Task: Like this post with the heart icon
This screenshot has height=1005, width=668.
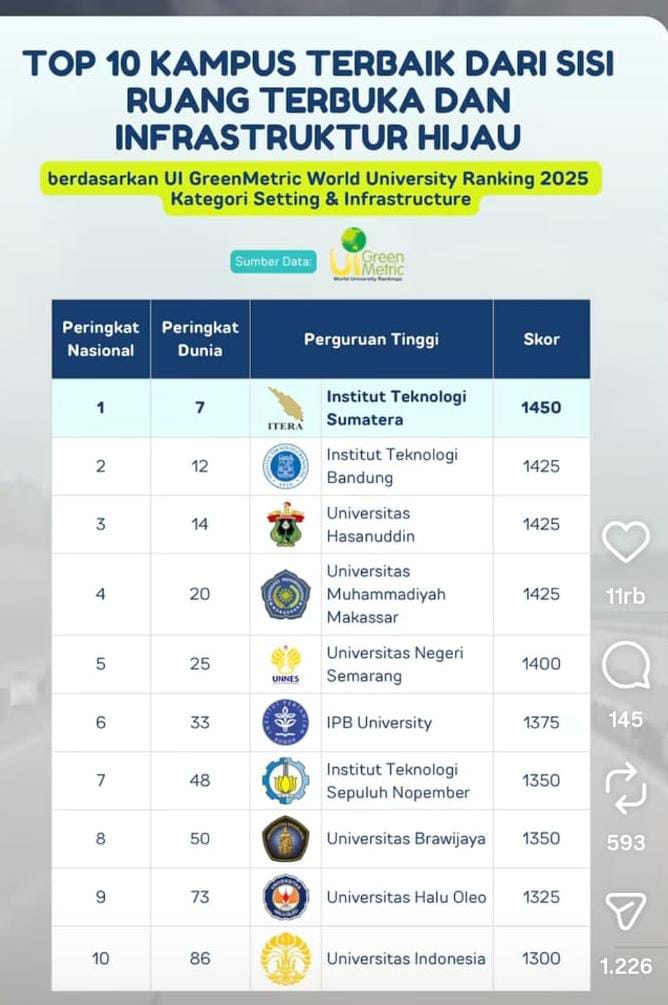Action: tap(626, 543)
